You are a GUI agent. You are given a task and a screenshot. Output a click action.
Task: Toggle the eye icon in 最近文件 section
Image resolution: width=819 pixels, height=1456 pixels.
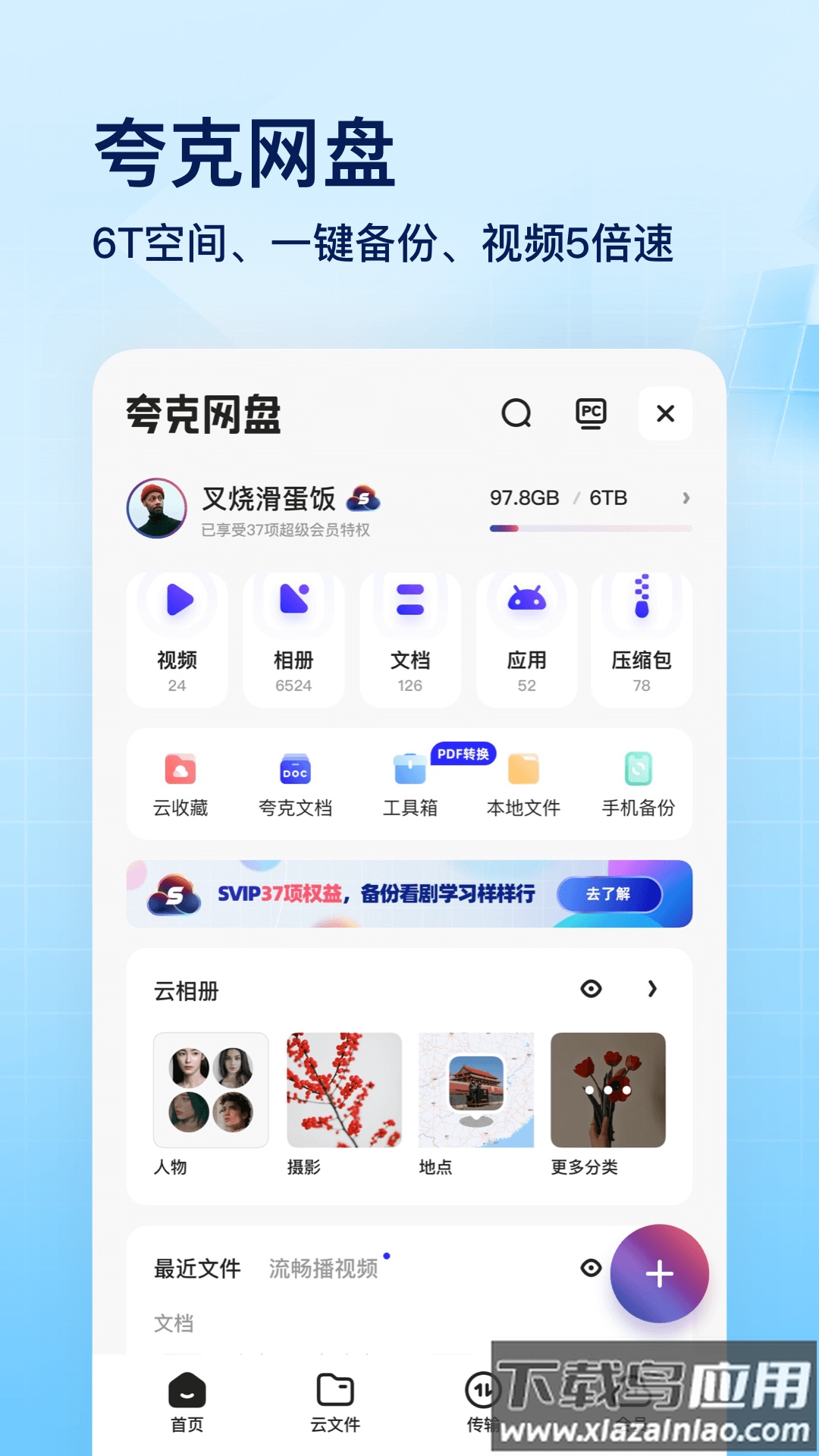[591, 1267]
